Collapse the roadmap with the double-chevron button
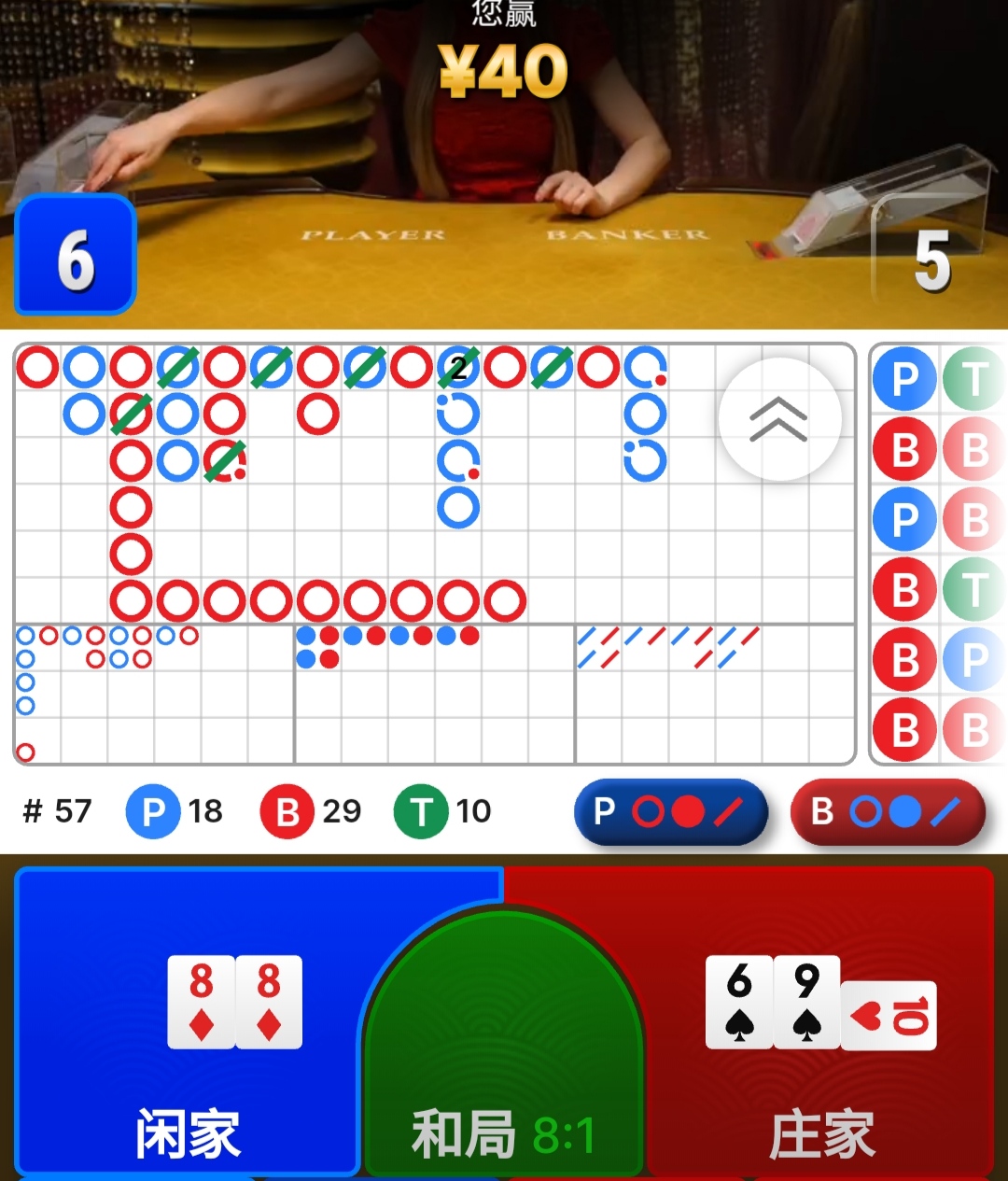The height and width of the screenshot is (1181, 1008). pyautogui.click(x=779, y=419)
